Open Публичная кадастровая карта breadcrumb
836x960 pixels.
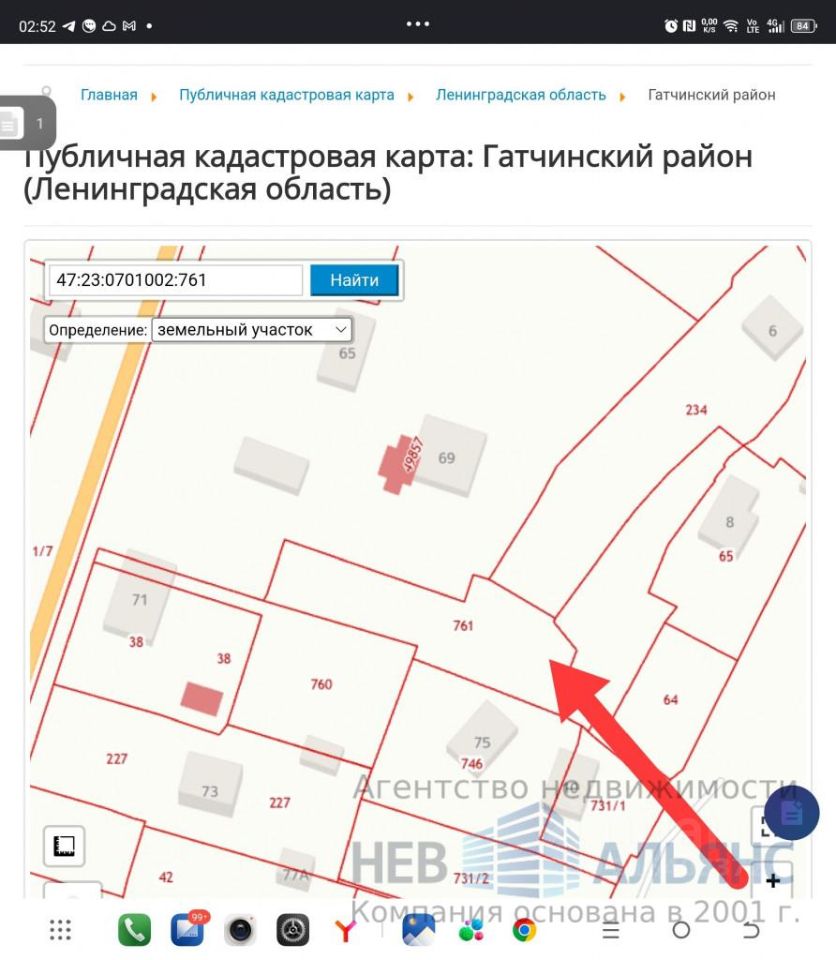(x=286, y=95)
